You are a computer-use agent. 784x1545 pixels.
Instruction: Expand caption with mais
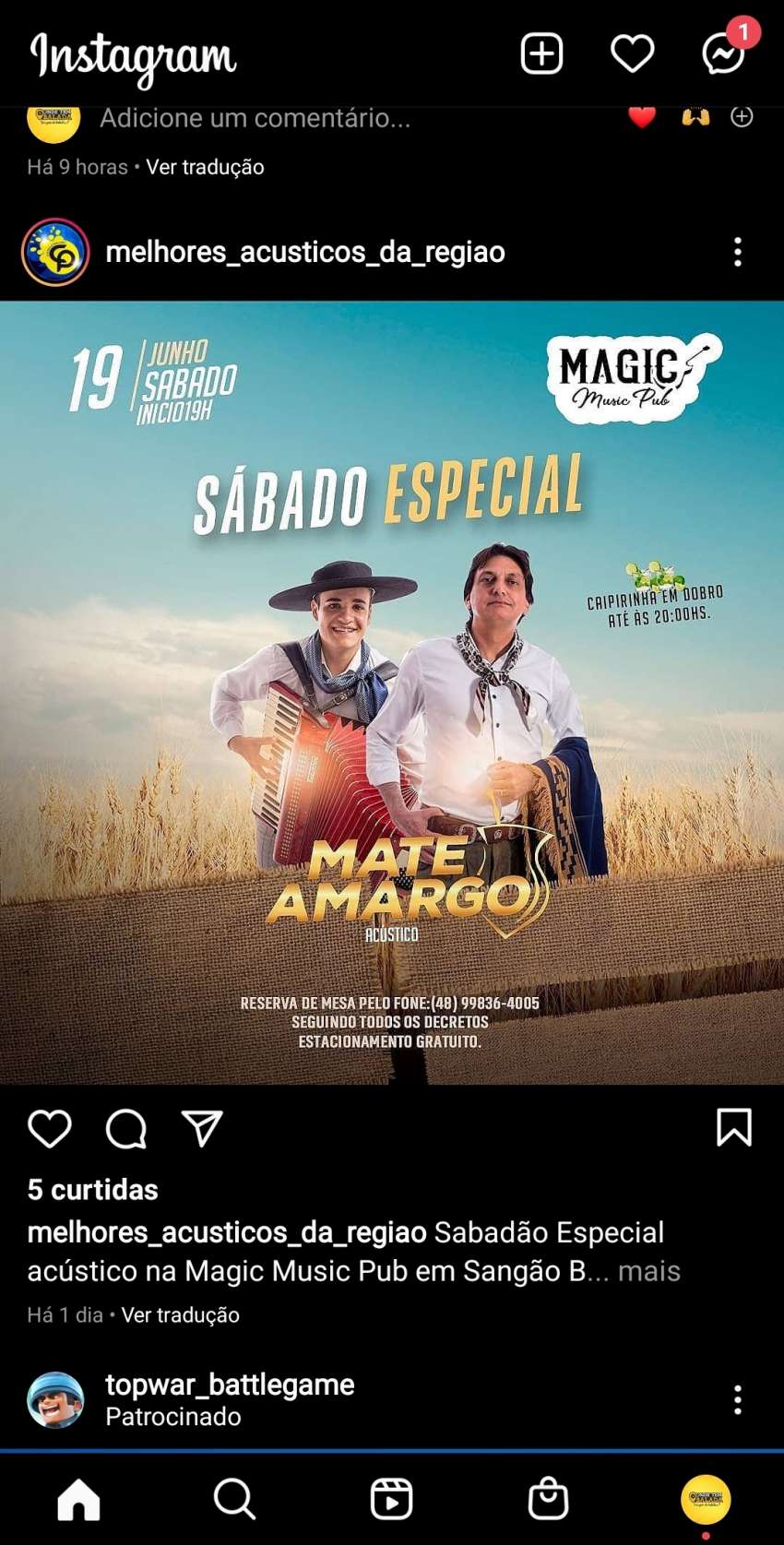coord(648,1271)
